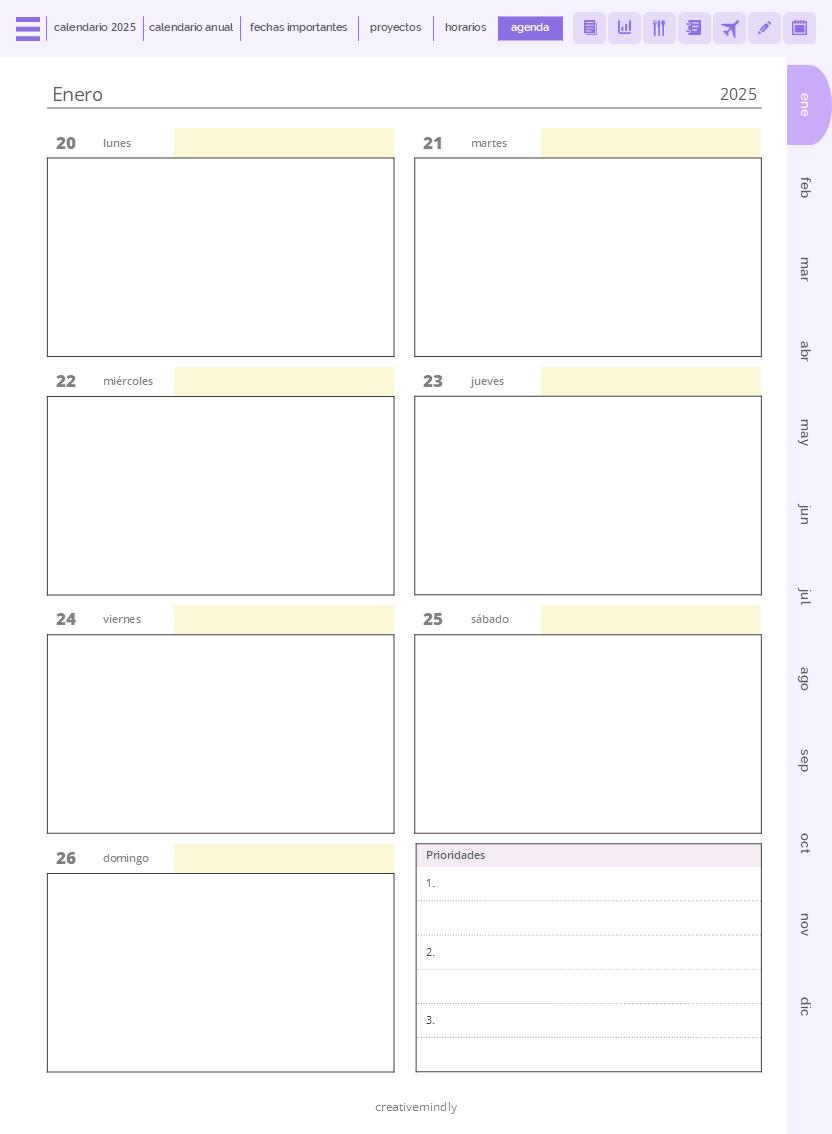Image resolution: width=832 pixels, height=1134 pixels.
Task: Jump to the dic month tab
Action: pyautogui.click(x=805, y=1006)
